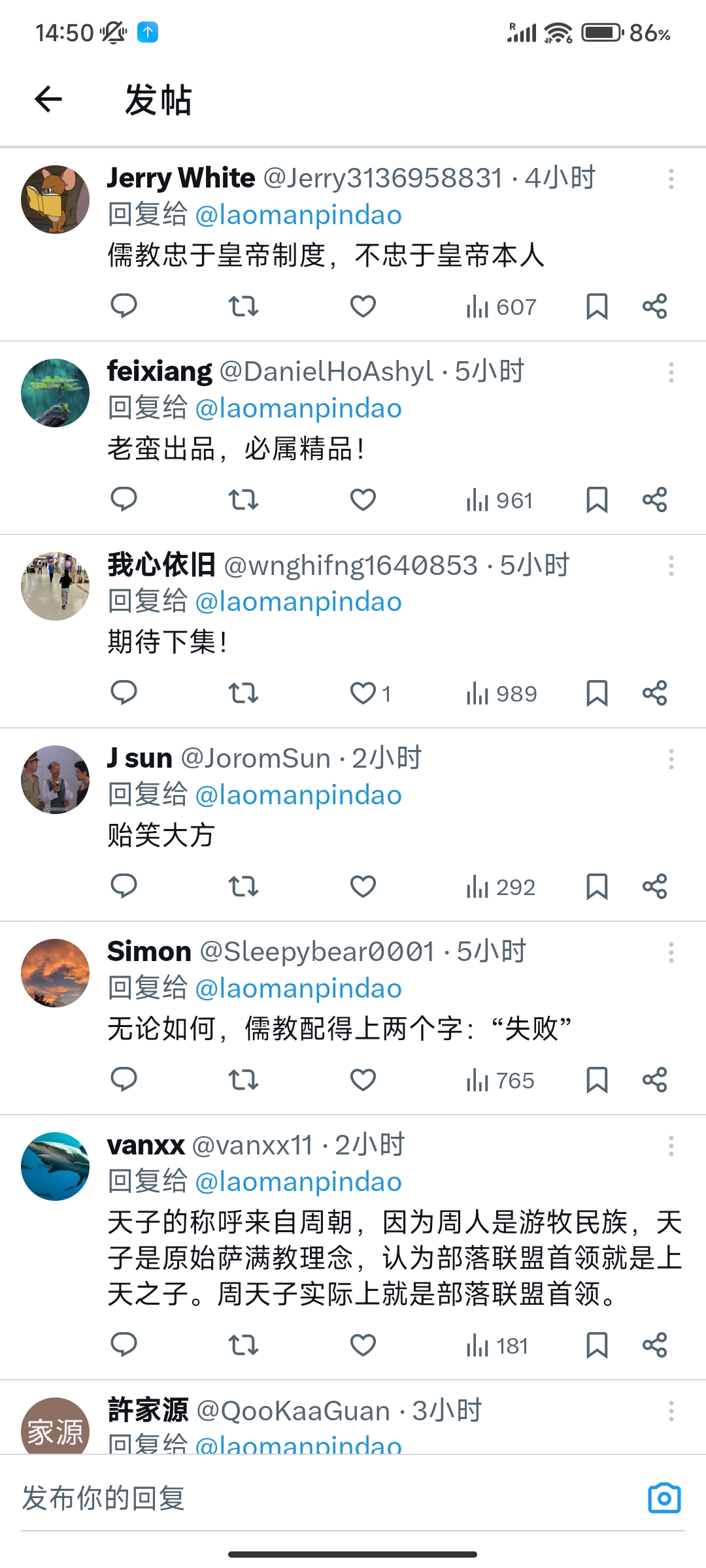This screenshot has width=706, height=1568.
Task: Open 許家源's profile avatar
Action: tap(56, 1426)
